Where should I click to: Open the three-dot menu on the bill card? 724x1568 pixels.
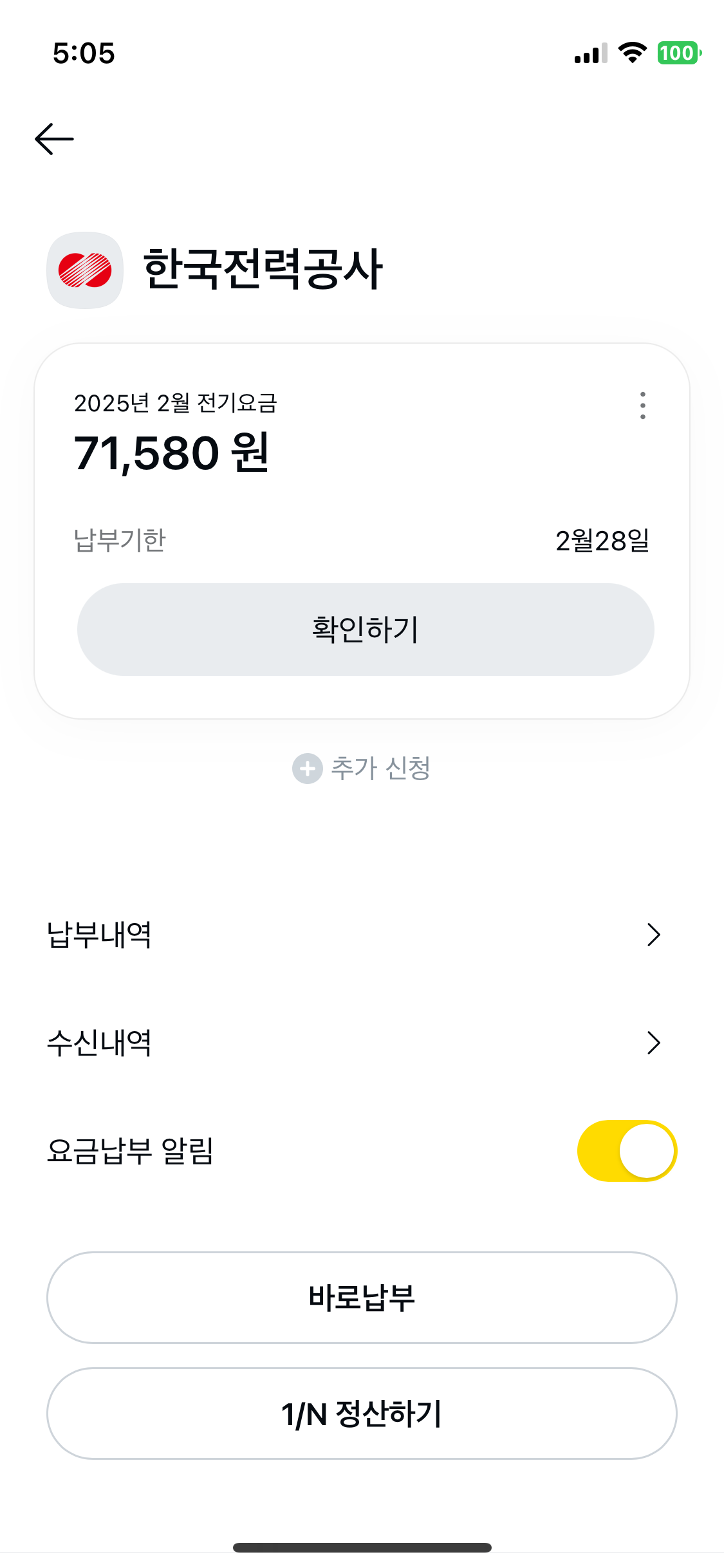[x=642, y=406]
